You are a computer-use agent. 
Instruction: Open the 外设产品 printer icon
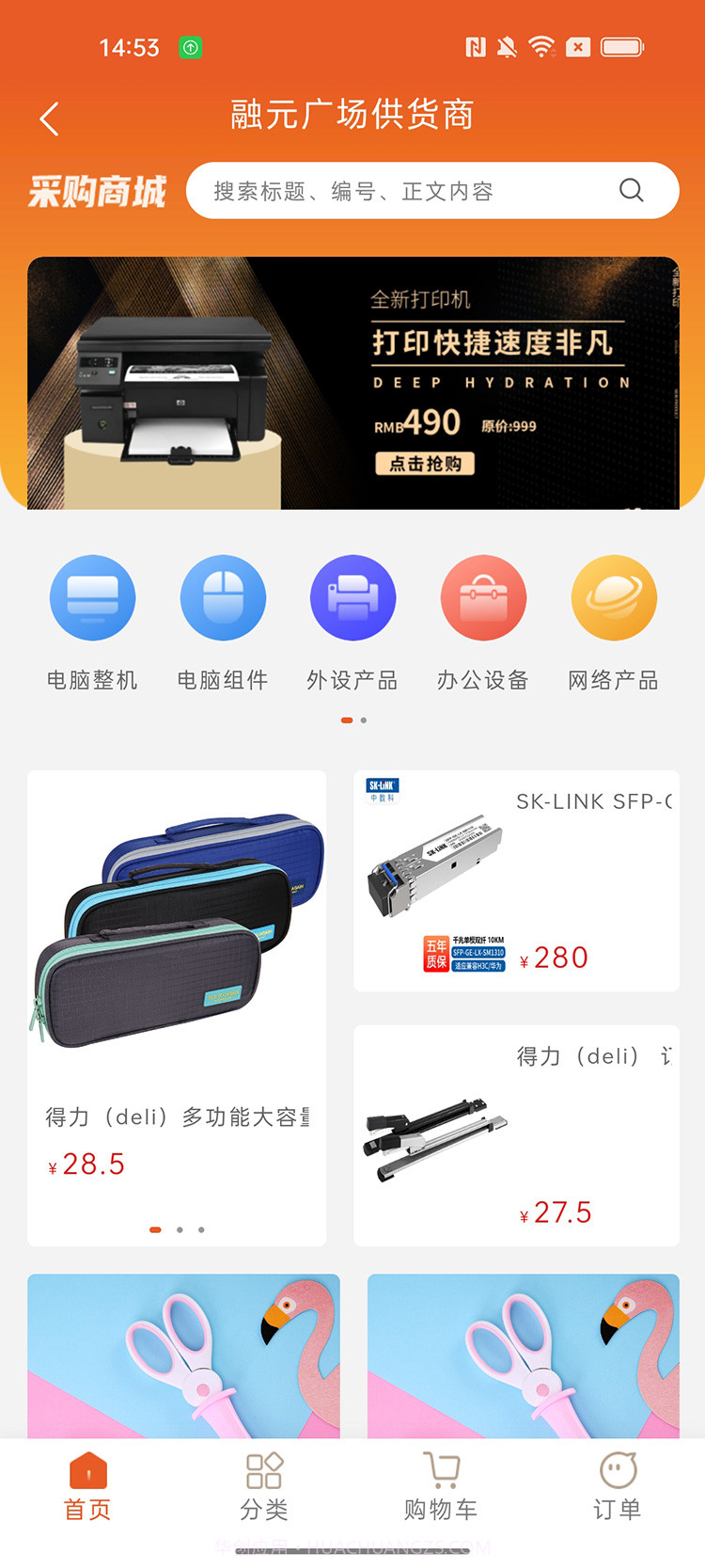click(x=352, y=597)
